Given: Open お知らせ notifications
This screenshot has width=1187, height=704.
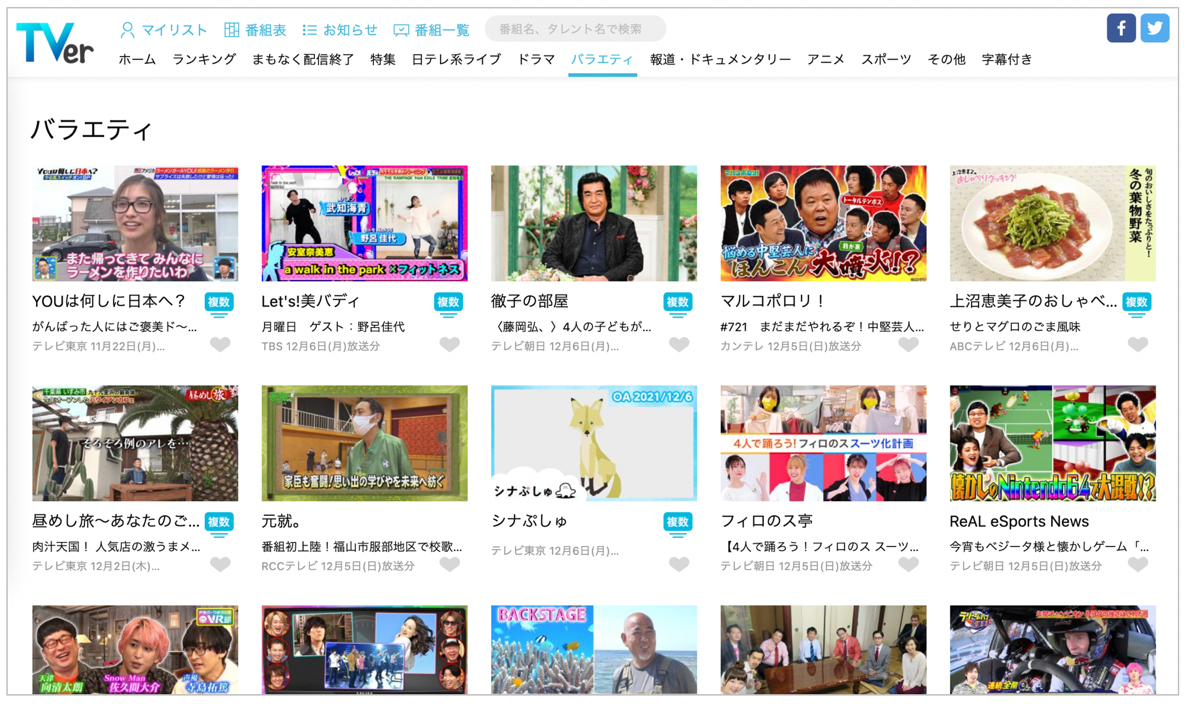Looking at the screenshot, I should coord(339,30).
